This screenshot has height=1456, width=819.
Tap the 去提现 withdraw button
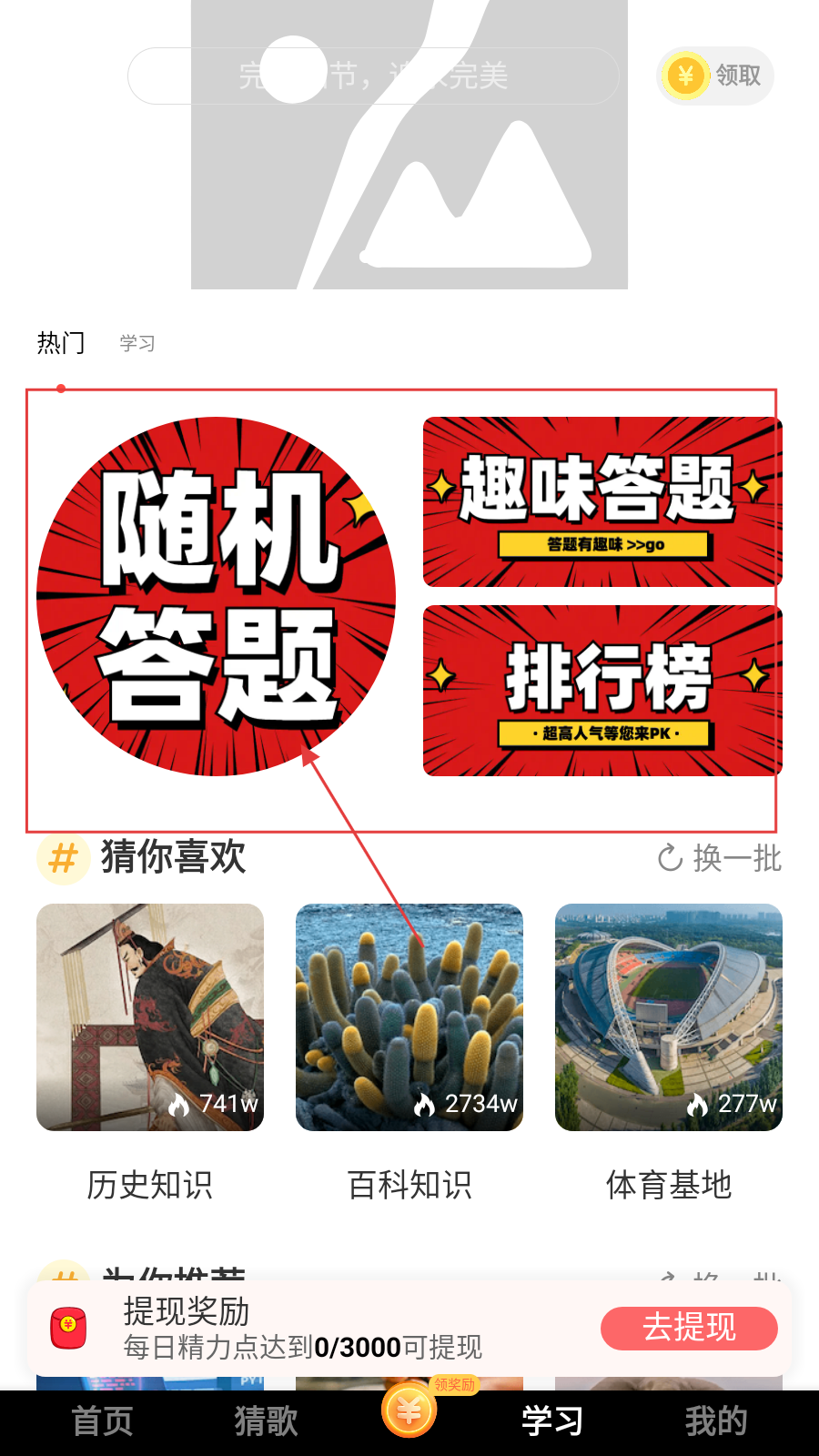point(689,1328)
